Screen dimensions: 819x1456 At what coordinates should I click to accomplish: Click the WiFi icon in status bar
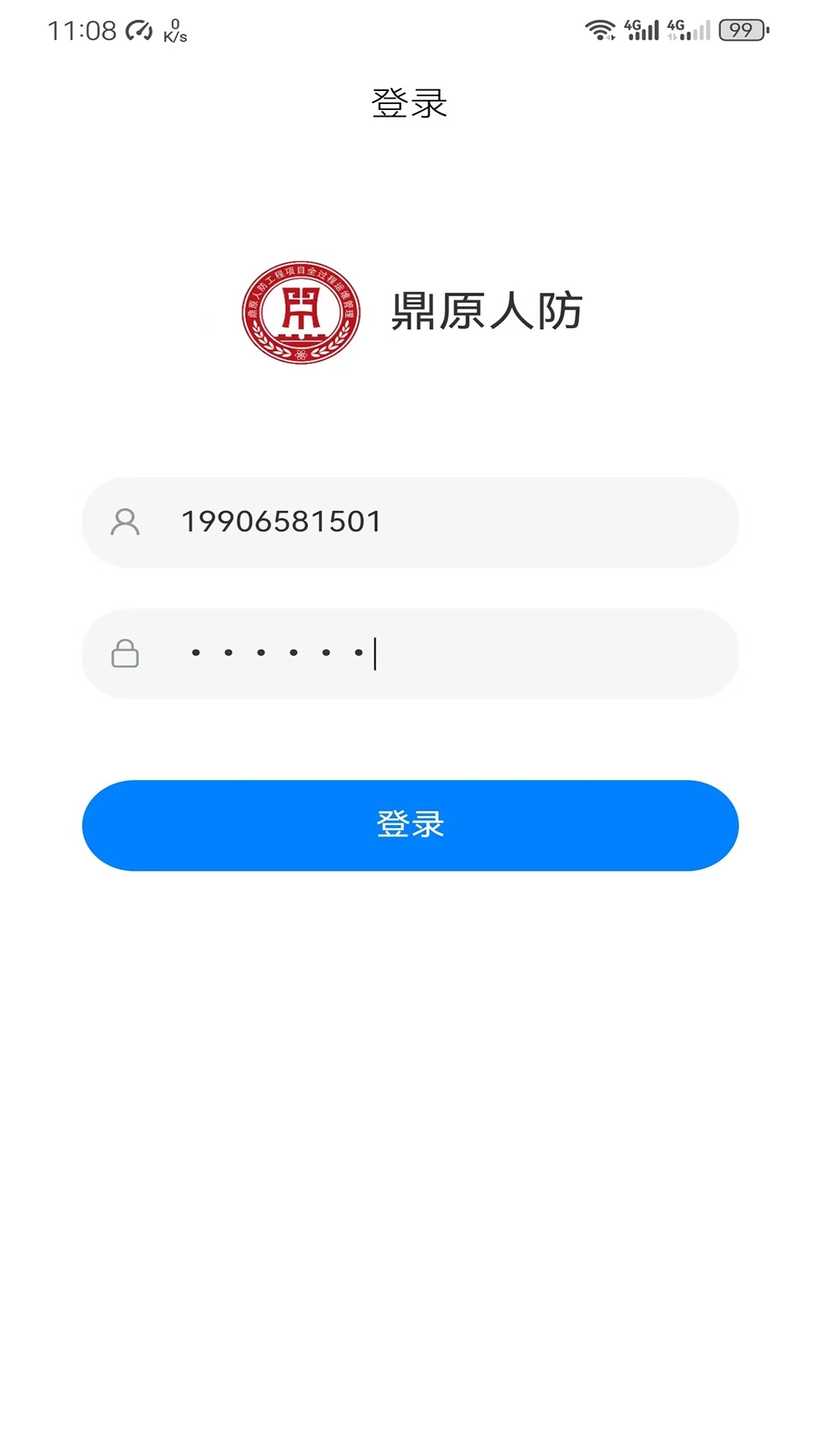coord(598,27)
